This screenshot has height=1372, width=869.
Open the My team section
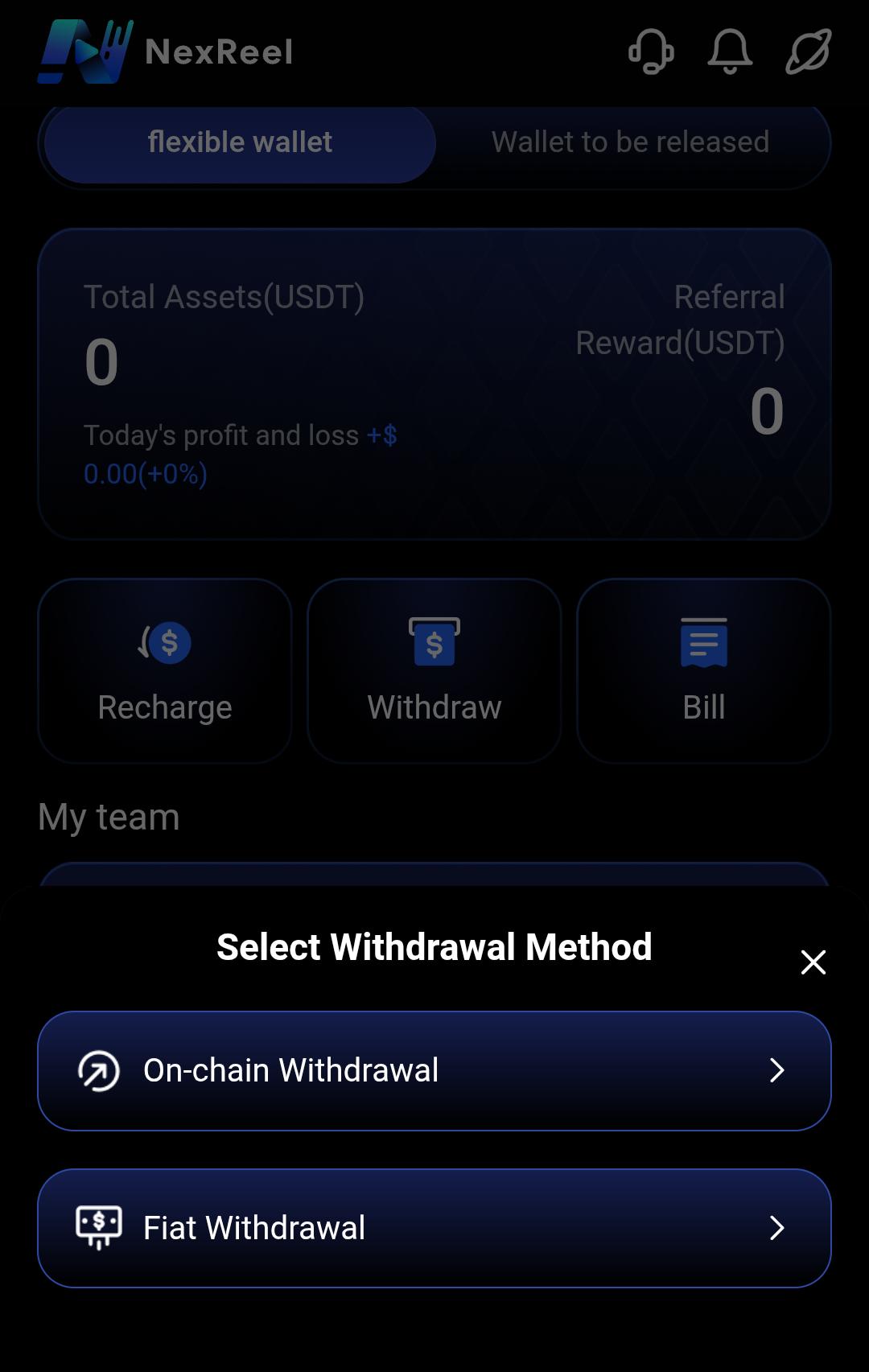109,816
